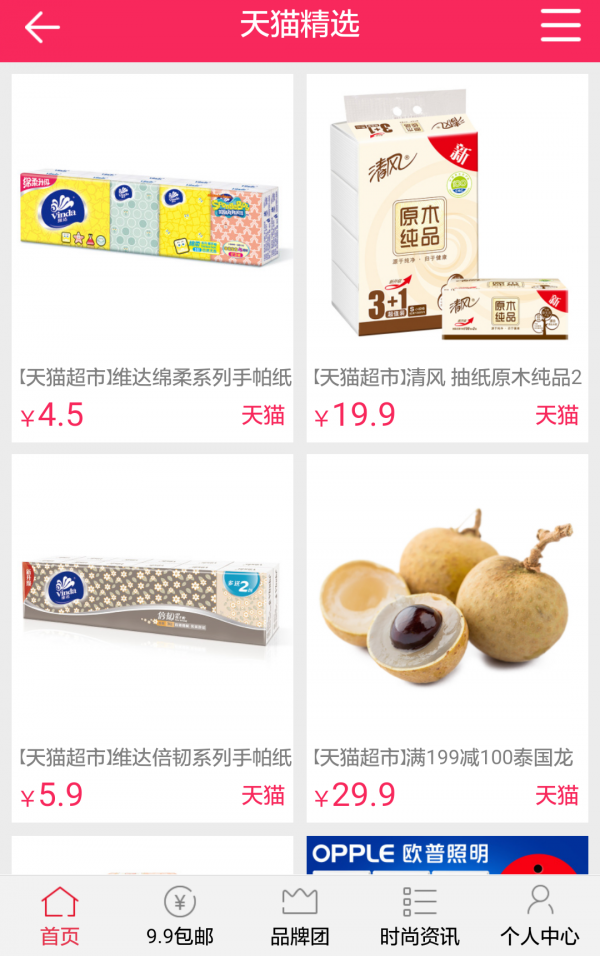Go to the 时尚资讯 tab
Screen dimensions: 600x956
[x=420, y=916]
